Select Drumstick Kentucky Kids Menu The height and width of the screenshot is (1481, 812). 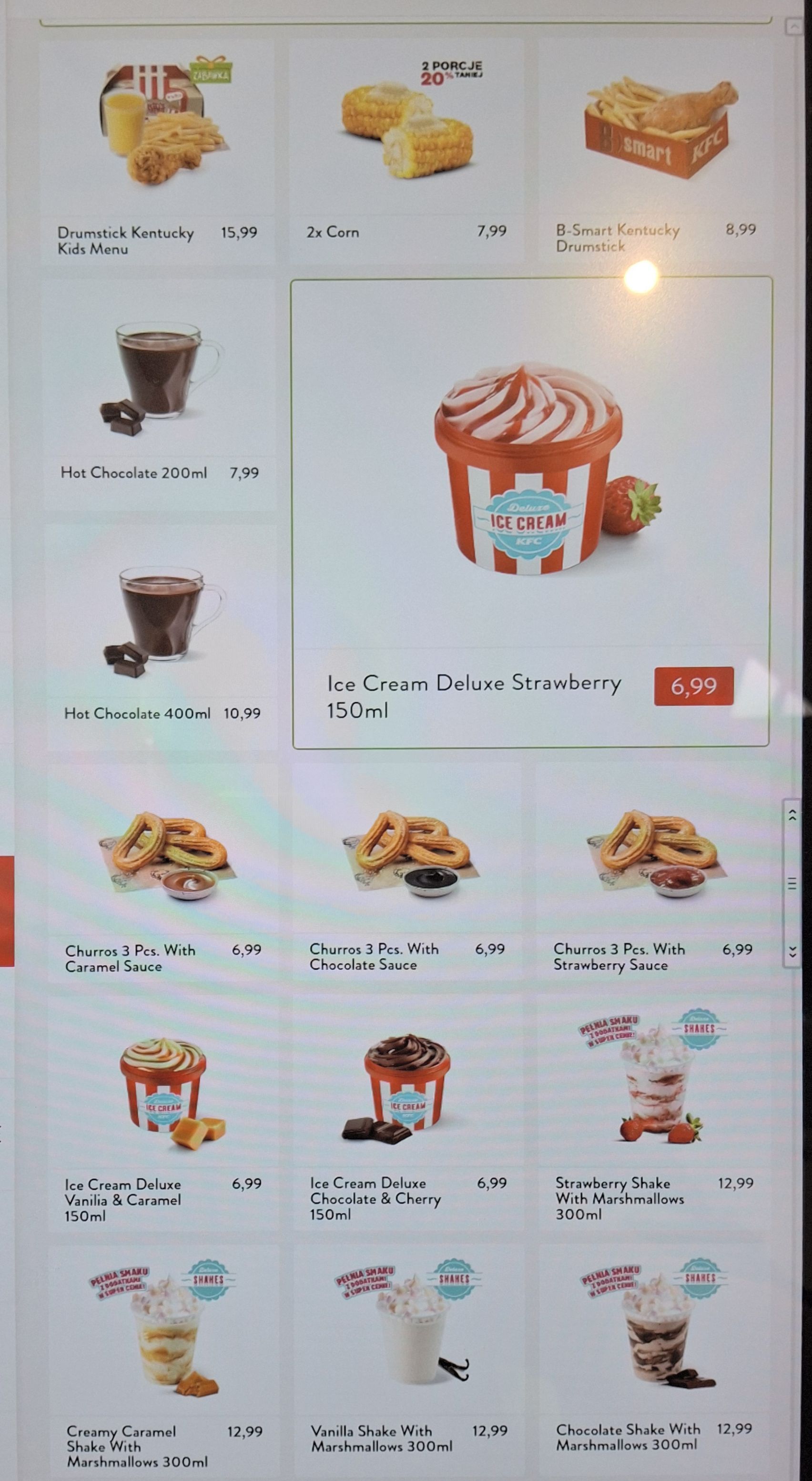156,150
